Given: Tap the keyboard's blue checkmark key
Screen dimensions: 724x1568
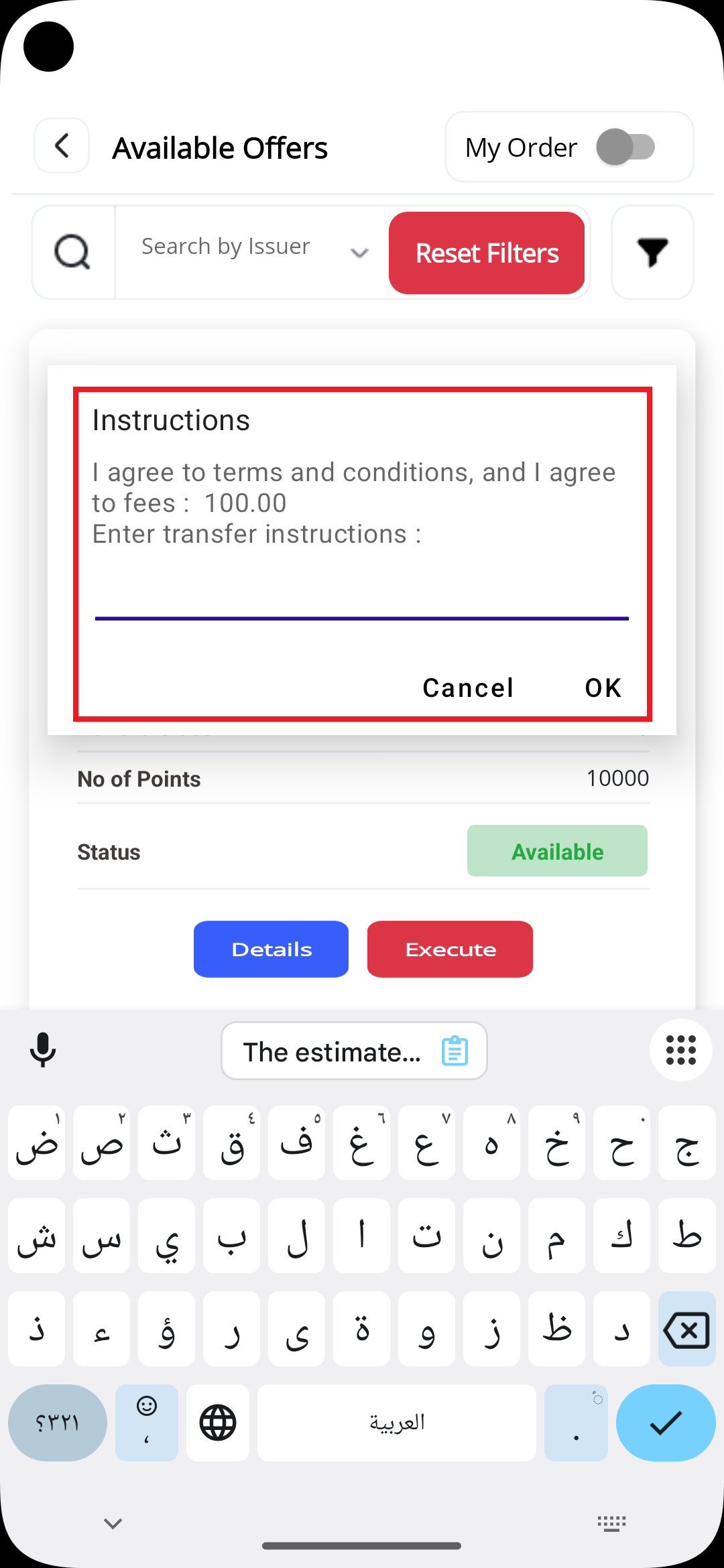Looking at the screenshot, I should [666, 1423].
